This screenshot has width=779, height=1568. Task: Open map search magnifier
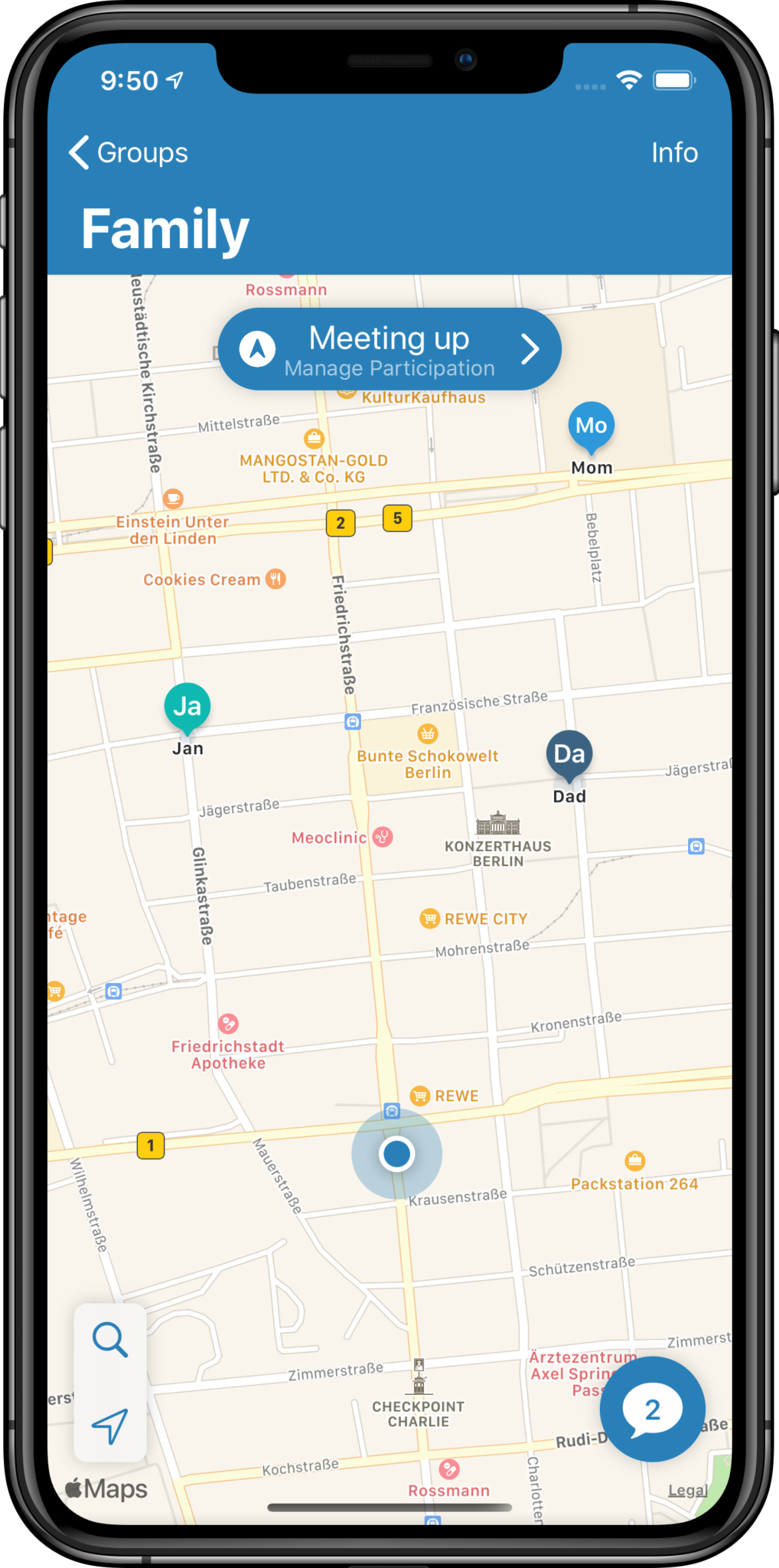(110, 1340)
